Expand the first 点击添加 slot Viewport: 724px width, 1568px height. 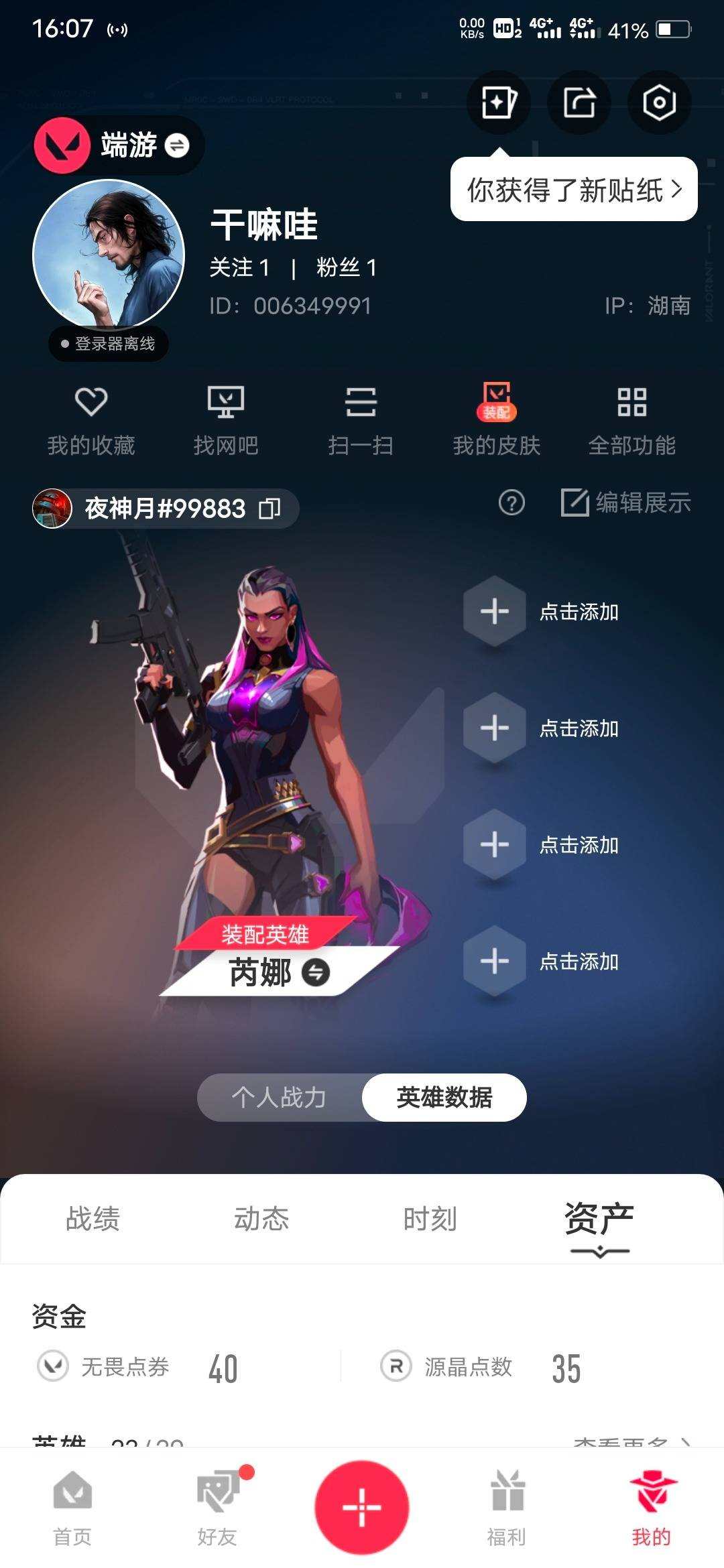tap(496, 612)
